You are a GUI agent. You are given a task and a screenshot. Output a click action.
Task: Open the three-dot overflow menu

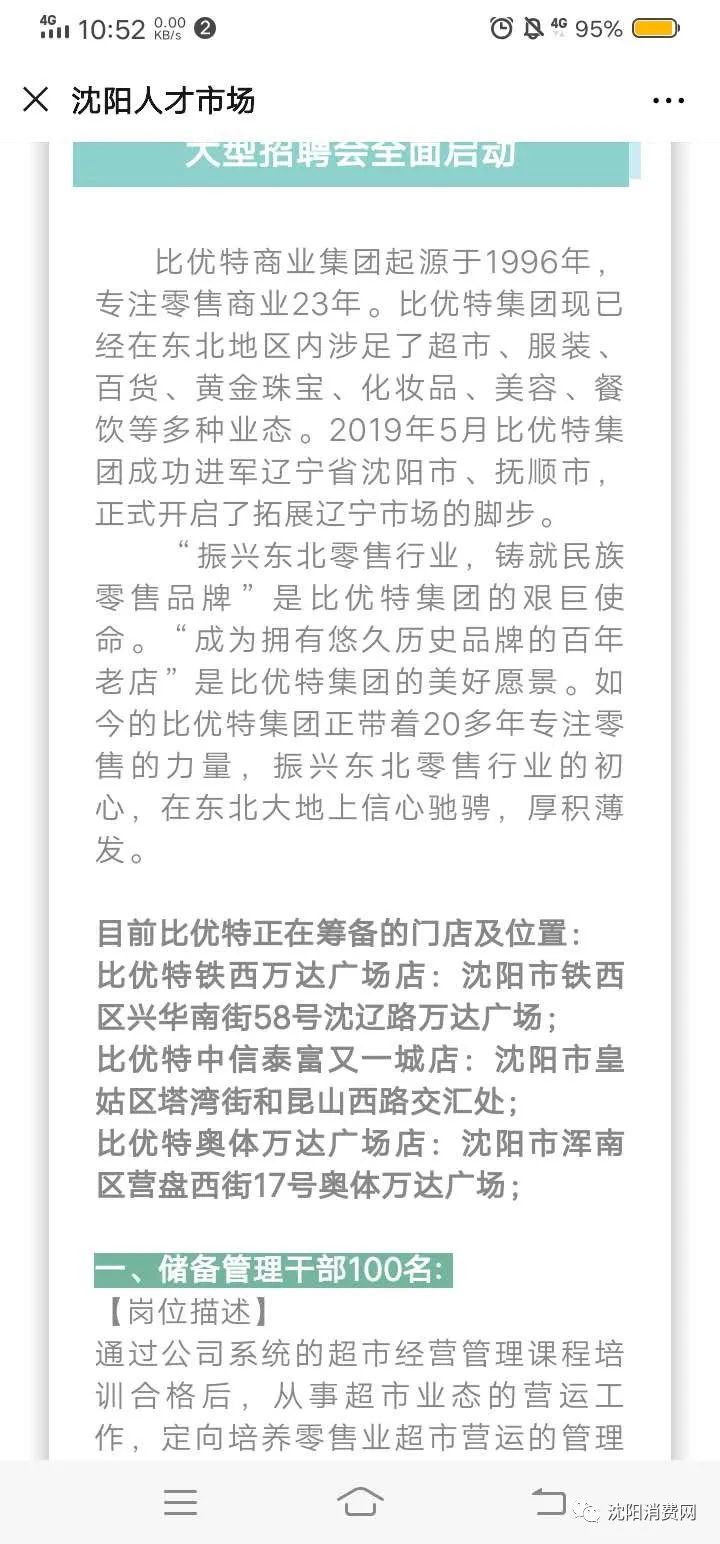coord(667,101)
